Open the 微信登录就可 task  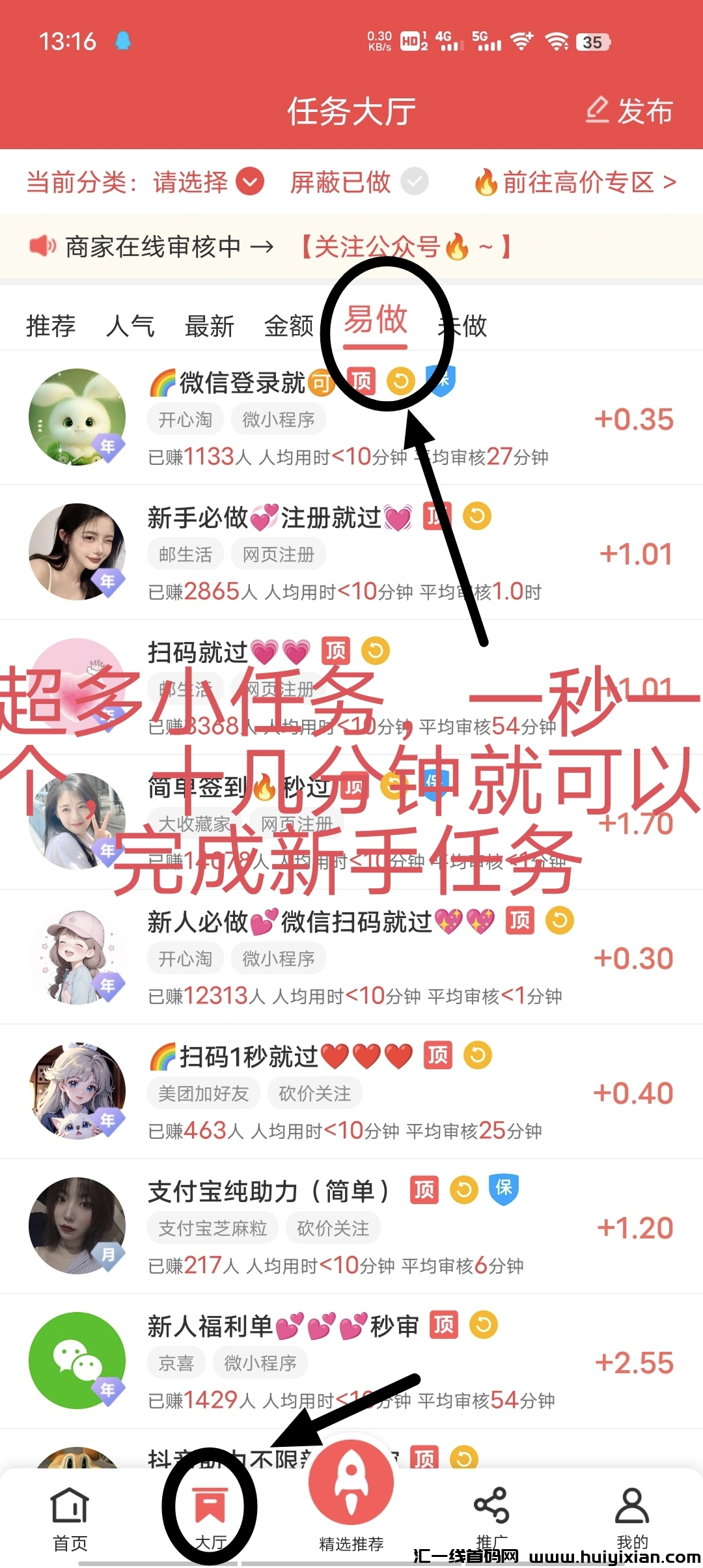pyautogui.click(x=351, y=418)
